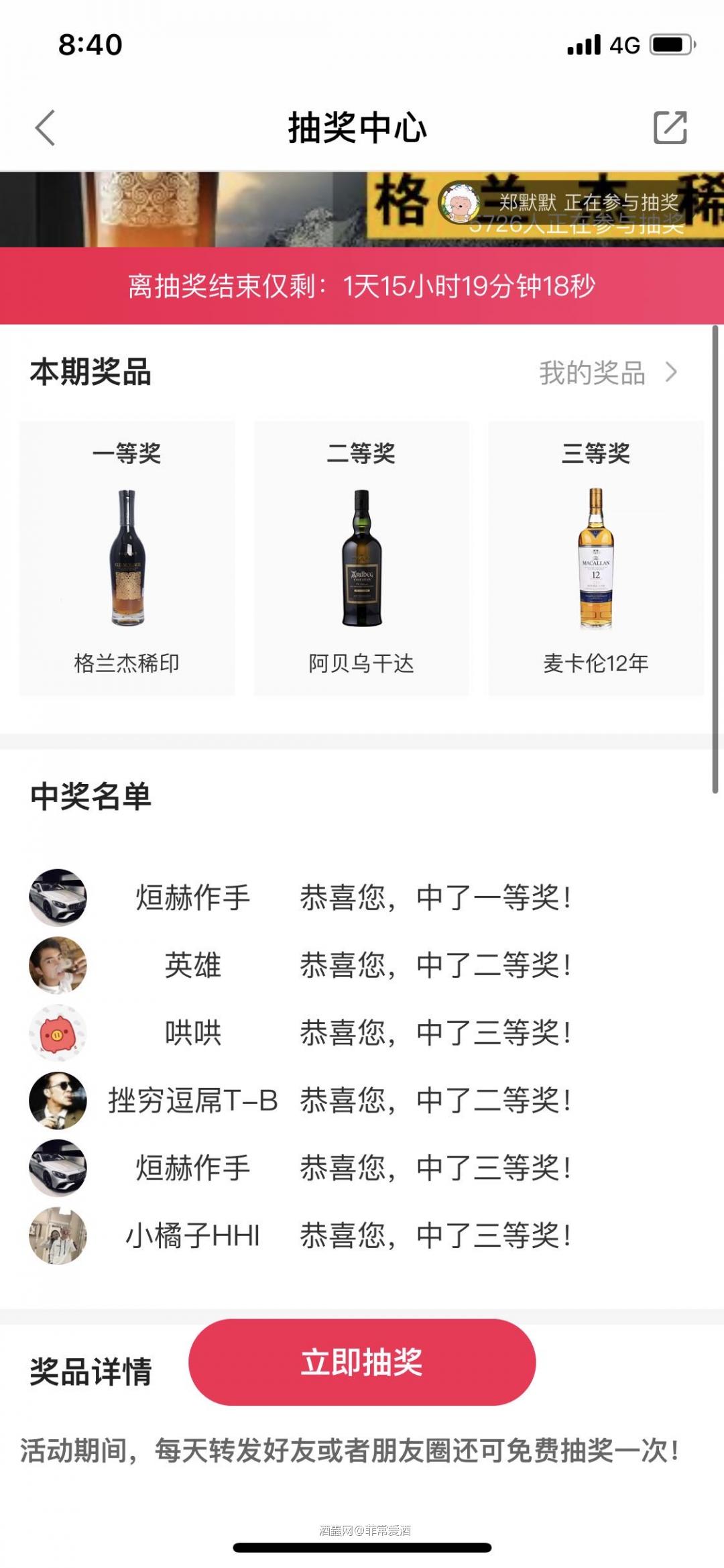Tap 小橘子HHI's avatar picture
Screen dimensions: 724x1568
[x=58, y=1239]
